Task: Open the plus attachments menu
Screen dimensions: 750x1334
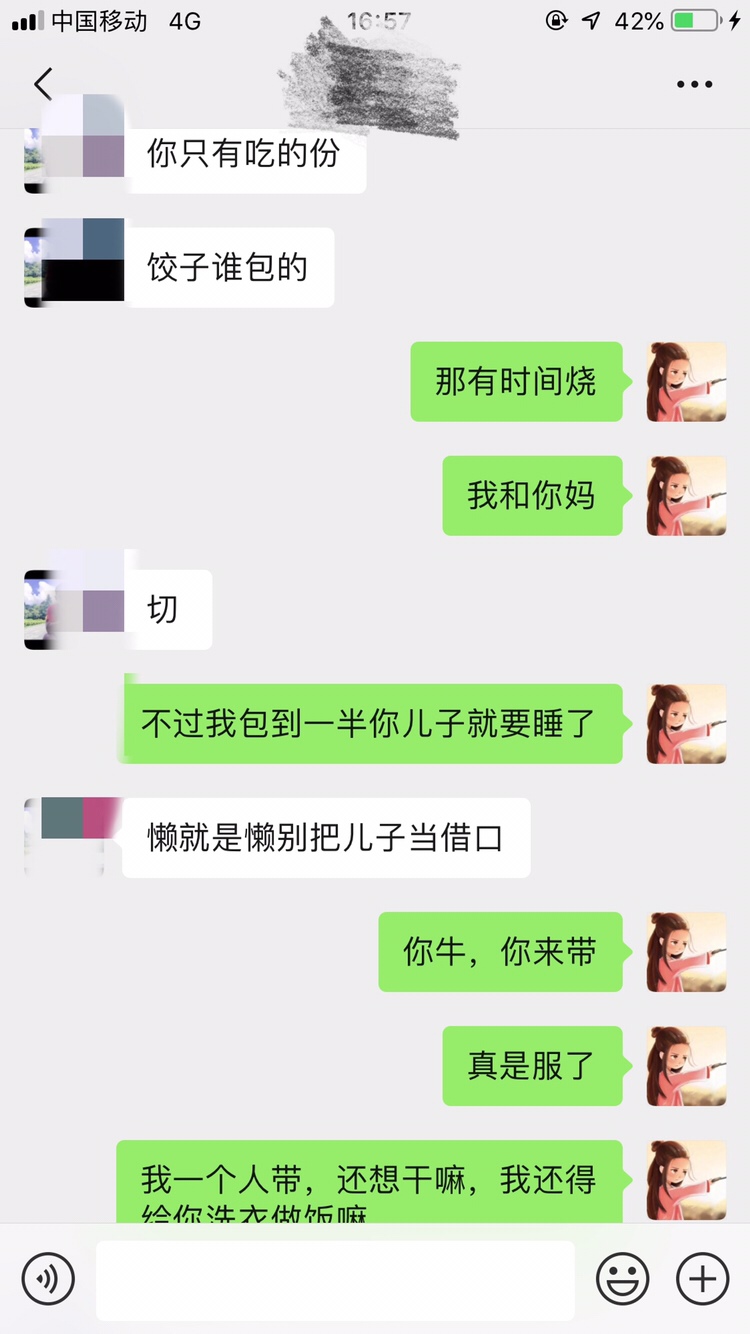Action: pyautogui.click(x=702, y=1278)
